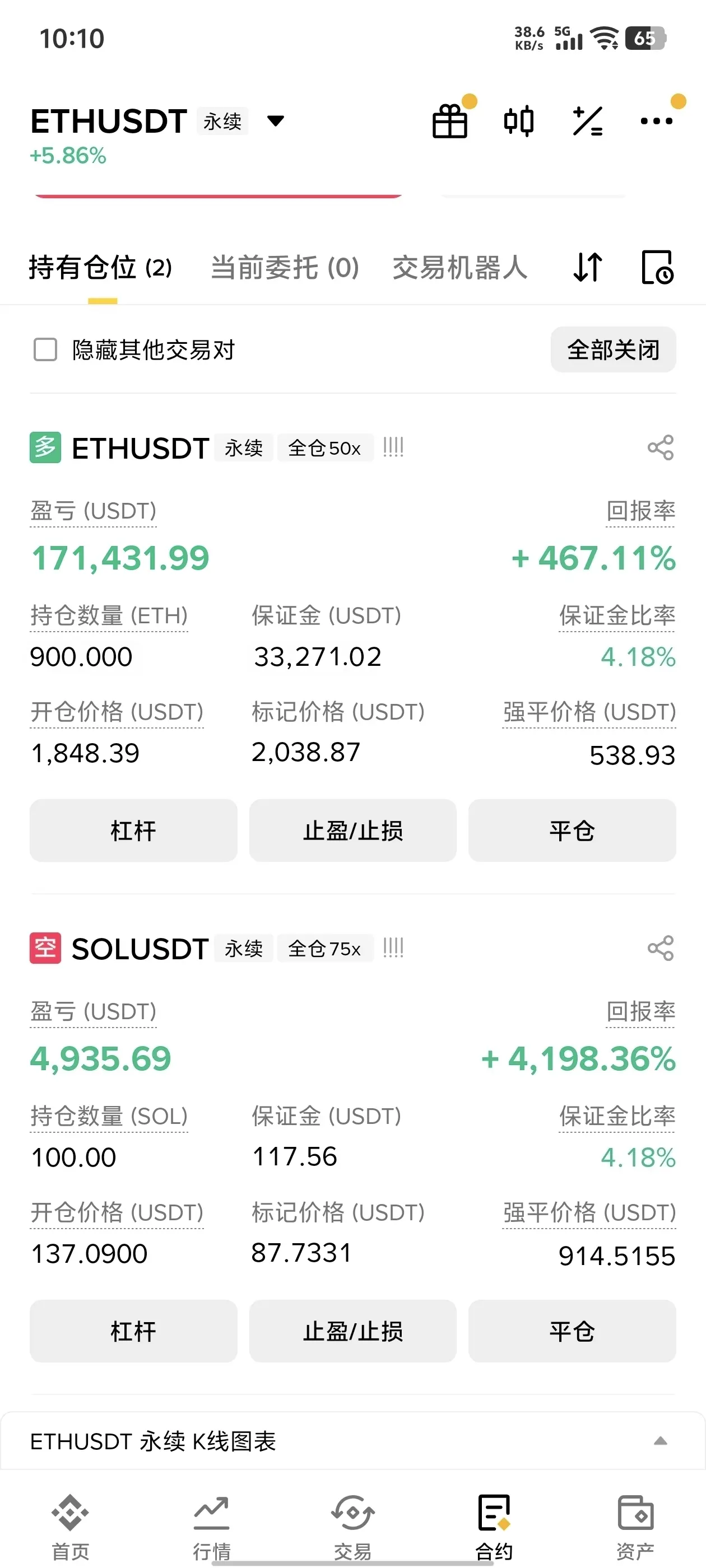Open the ETHUSDT trading pair dropdown
The width and height of the screenshot is (706, 1568).
(275, 121)
